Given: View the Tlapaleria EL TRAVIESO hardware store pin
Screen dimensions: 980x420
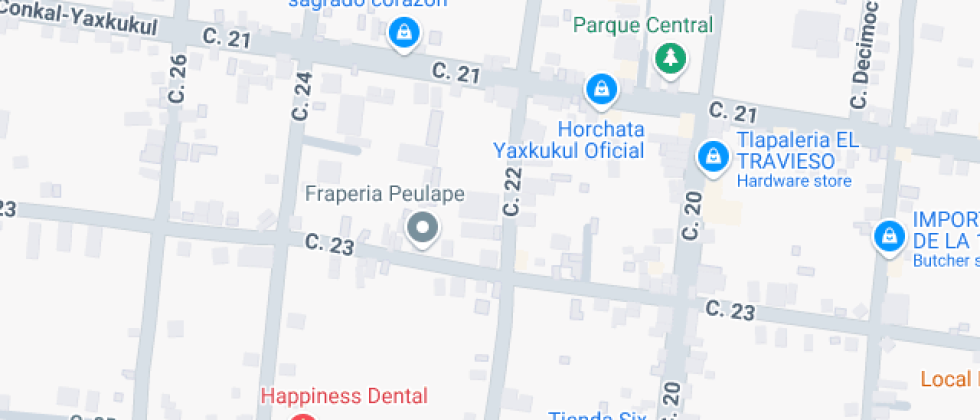Looking at the screenshot, I should pos(712,157).
